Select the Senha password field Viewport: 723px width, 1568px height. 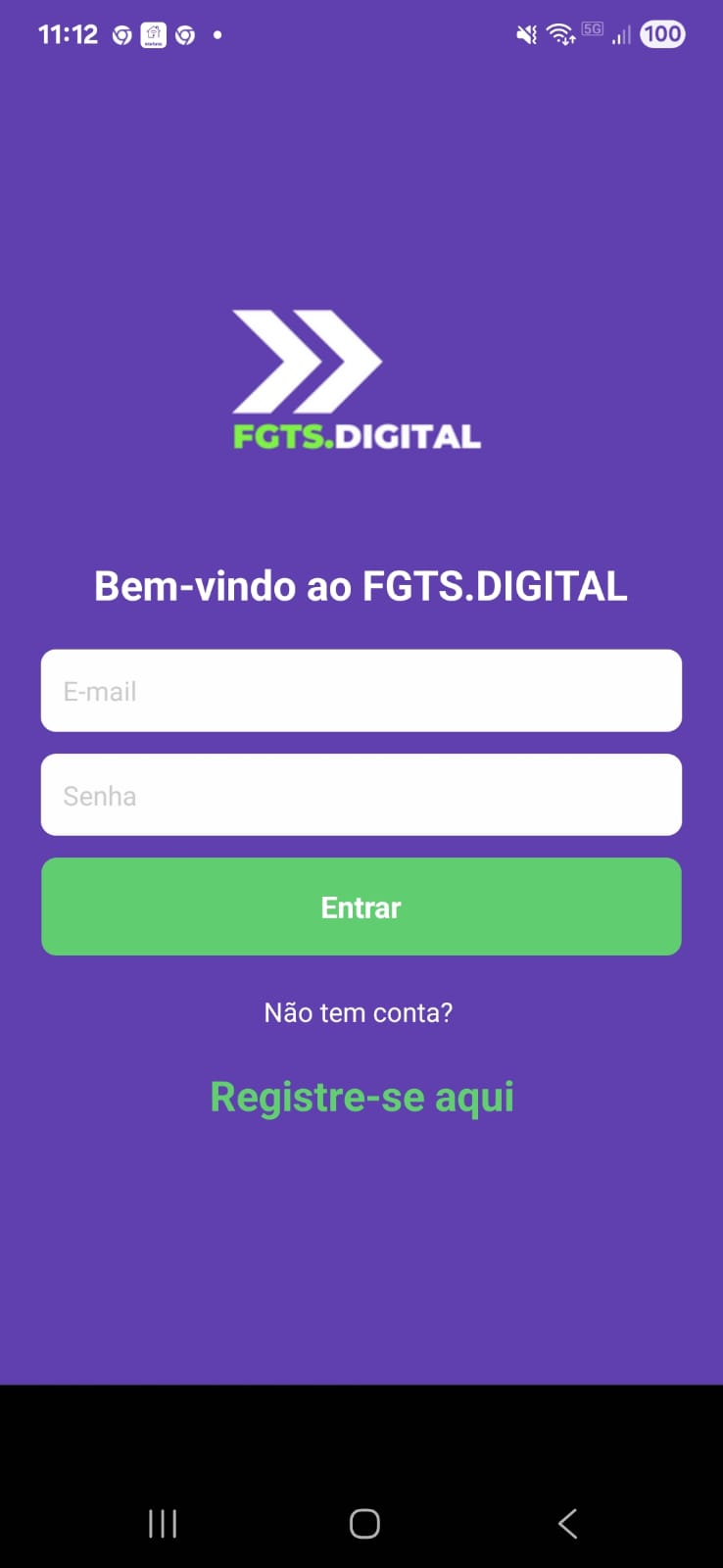[x=361, y=795]
